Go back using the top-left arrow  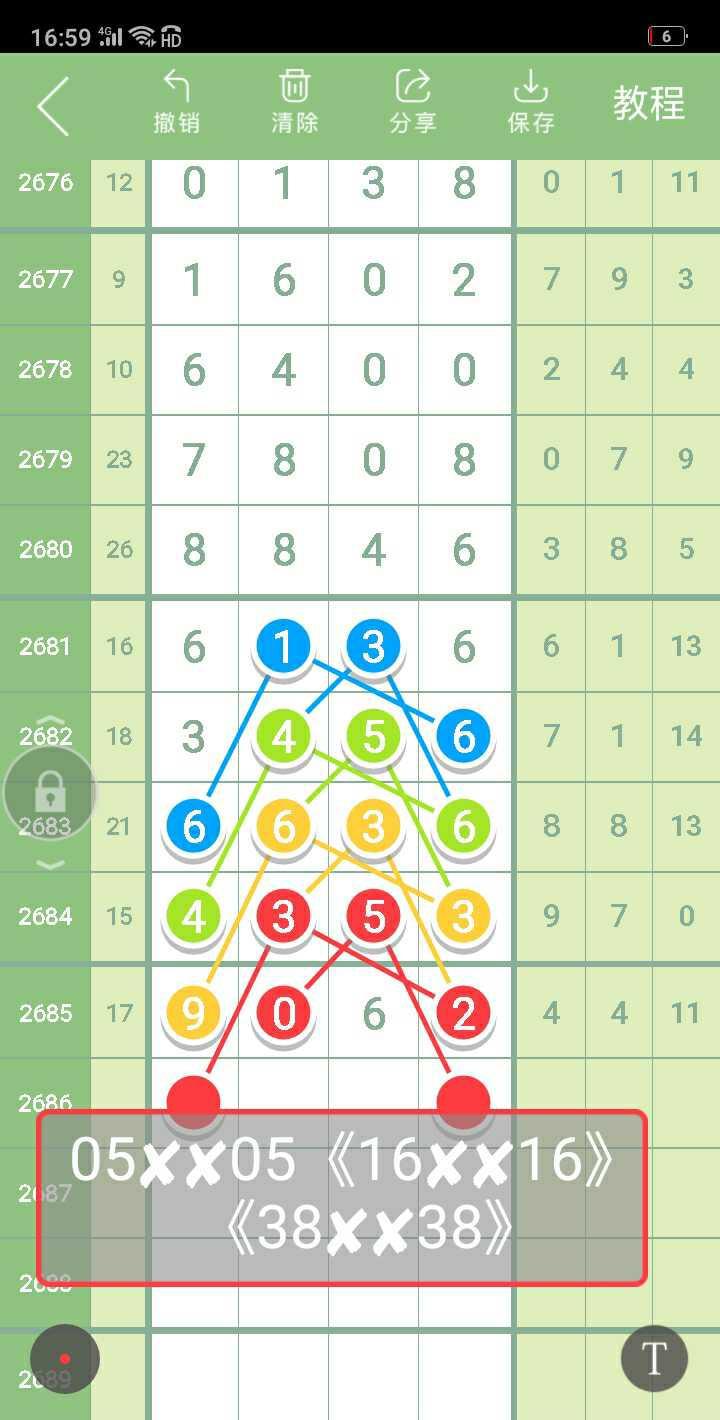(x=53, y=105)
